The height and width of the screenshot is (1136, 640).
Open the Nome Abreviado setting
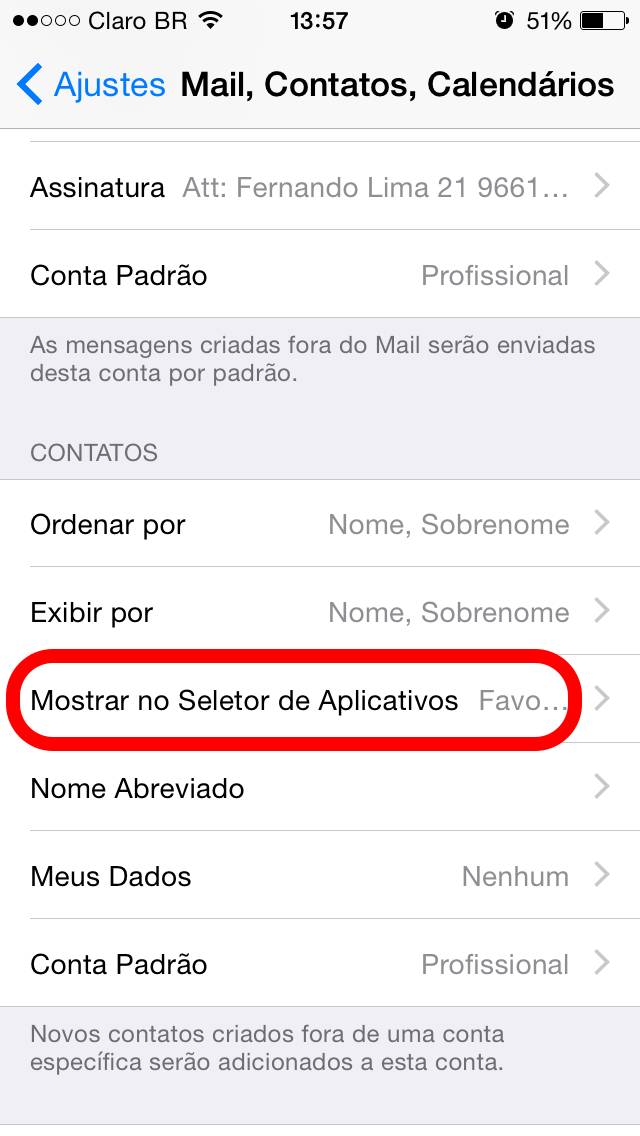[x=320, y=788]
